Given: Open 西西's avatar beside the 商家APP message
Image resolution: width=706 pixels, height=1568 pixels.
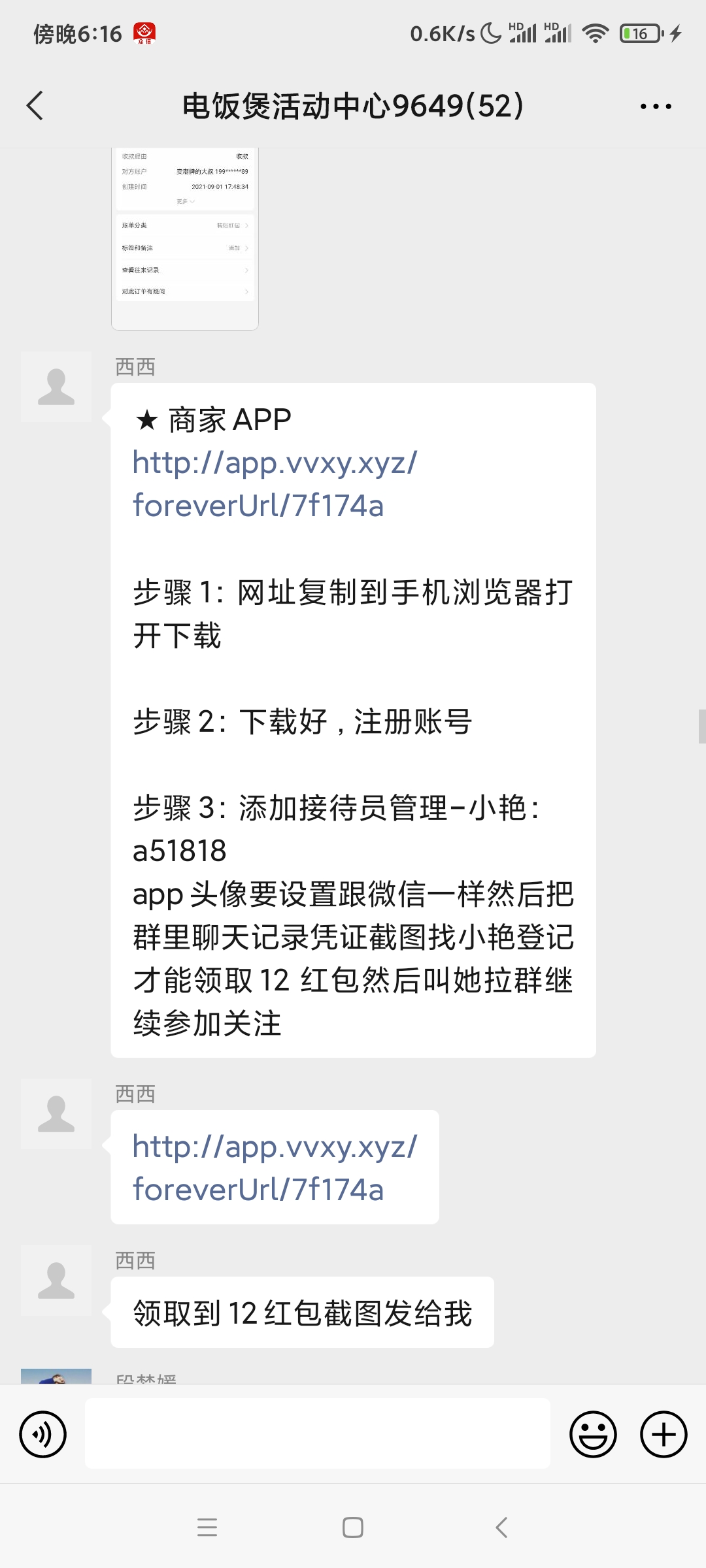Looking at the screenshot, I should point(56,387).
